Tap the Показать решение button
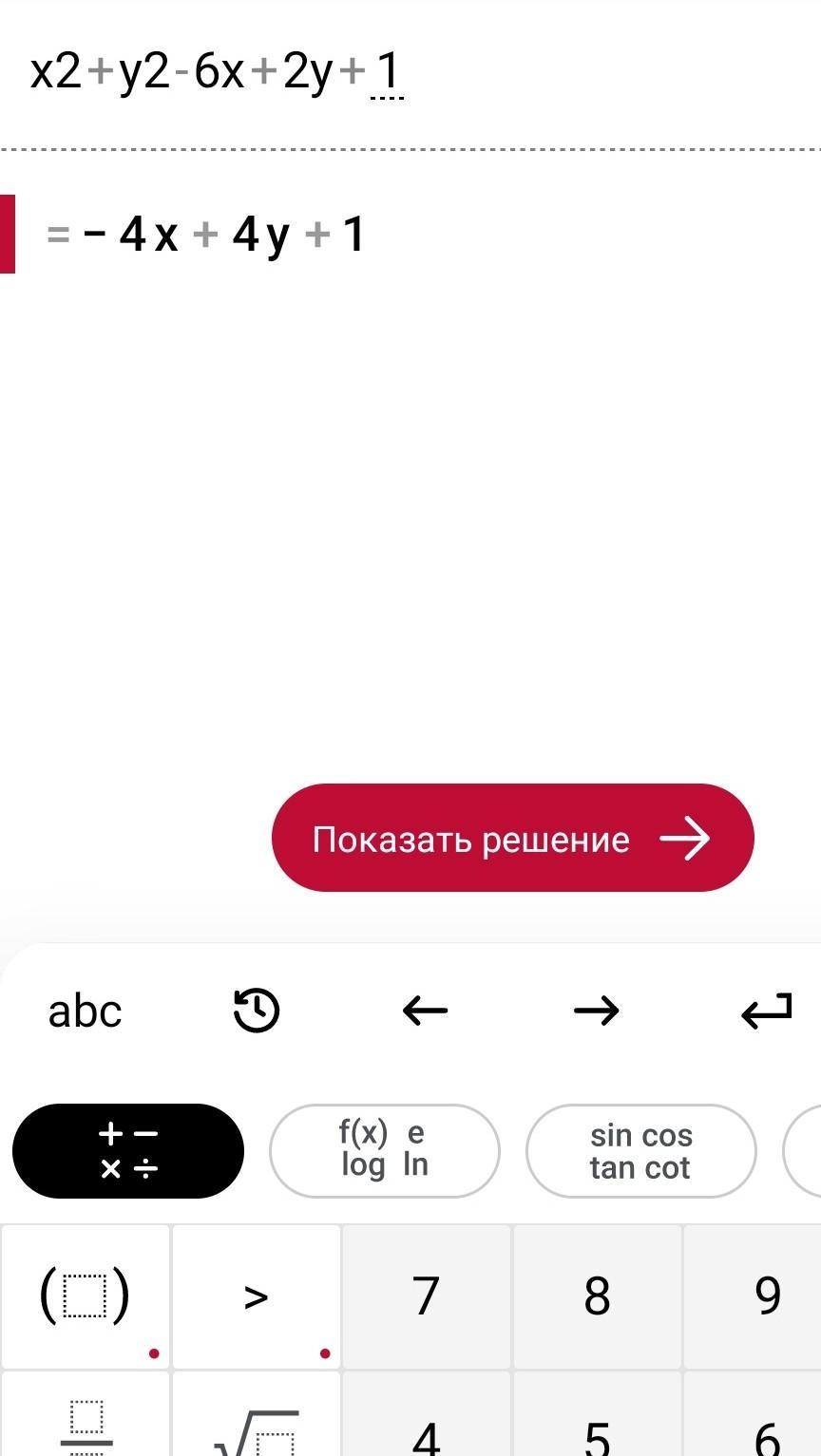The height and width of the screenshot is (1456, 821). pos(512,838)
